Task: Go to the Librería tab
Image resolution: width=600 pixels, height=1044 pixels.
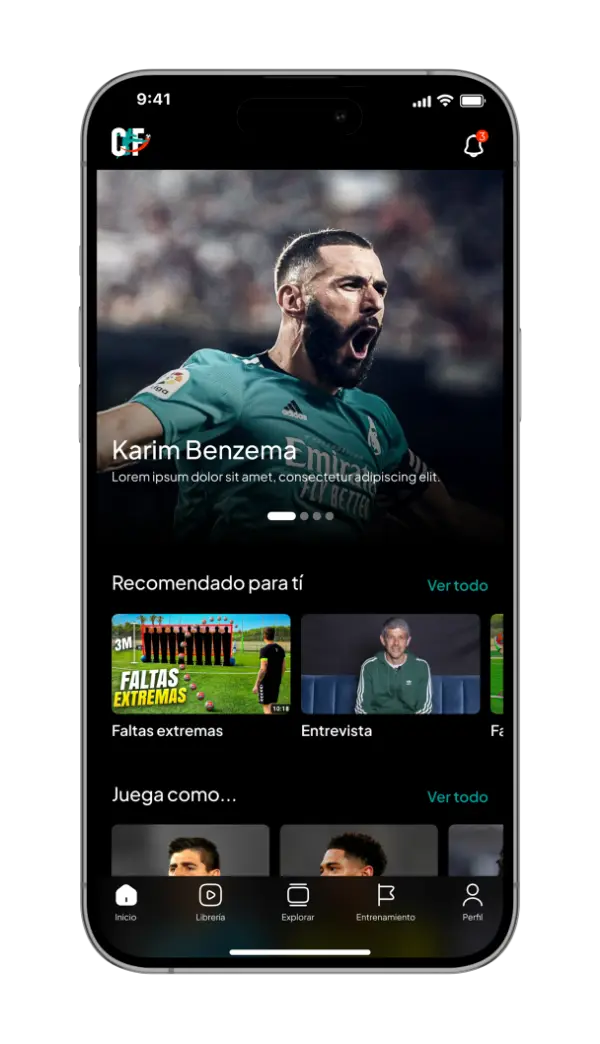Action: click(x=210, y=902)
